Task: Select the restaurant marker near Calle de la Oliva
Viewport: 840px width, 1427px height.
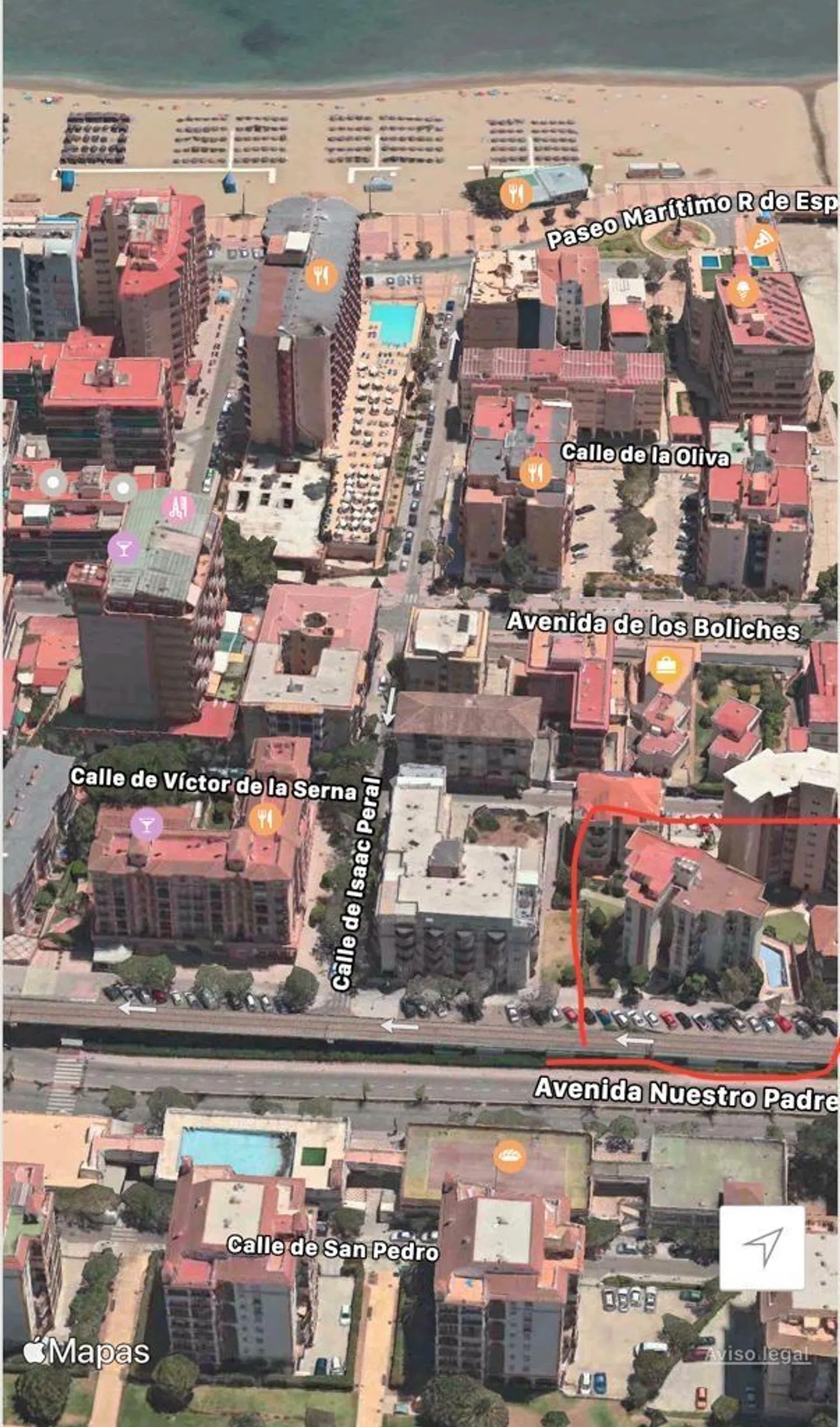Action: coord(535,472)
